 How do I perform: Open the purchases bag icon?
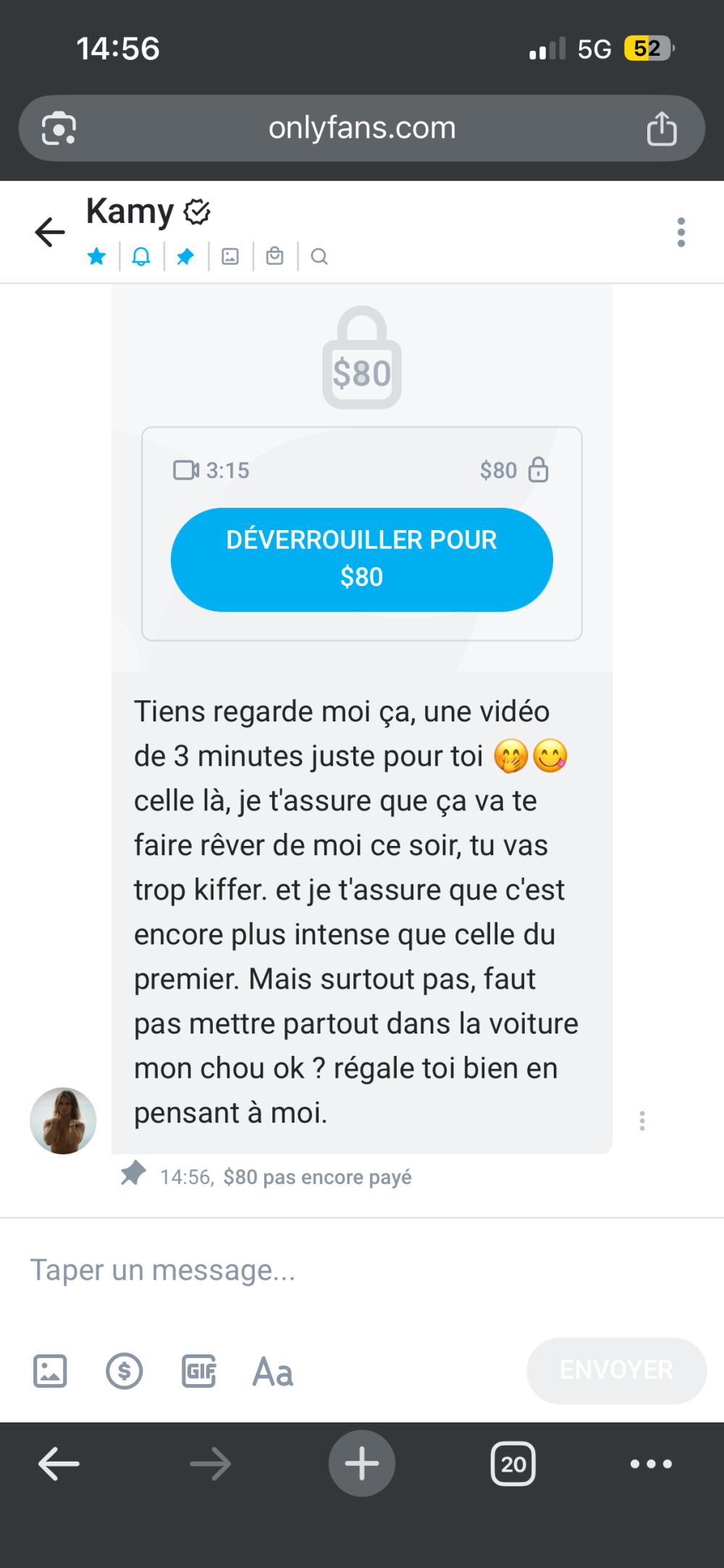click(x=275, y=256)
